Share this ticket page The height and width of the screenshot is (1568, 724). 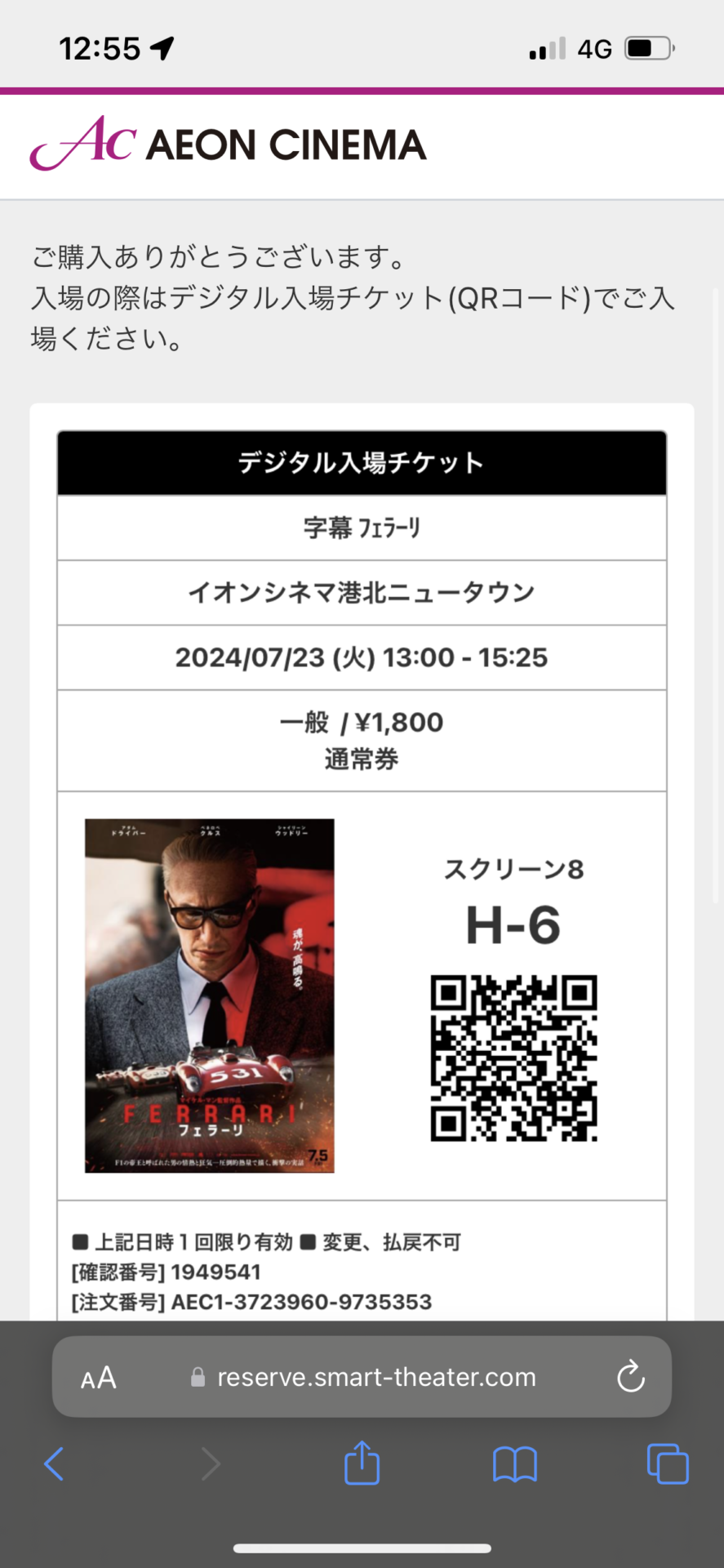[x=362, y=1462]
